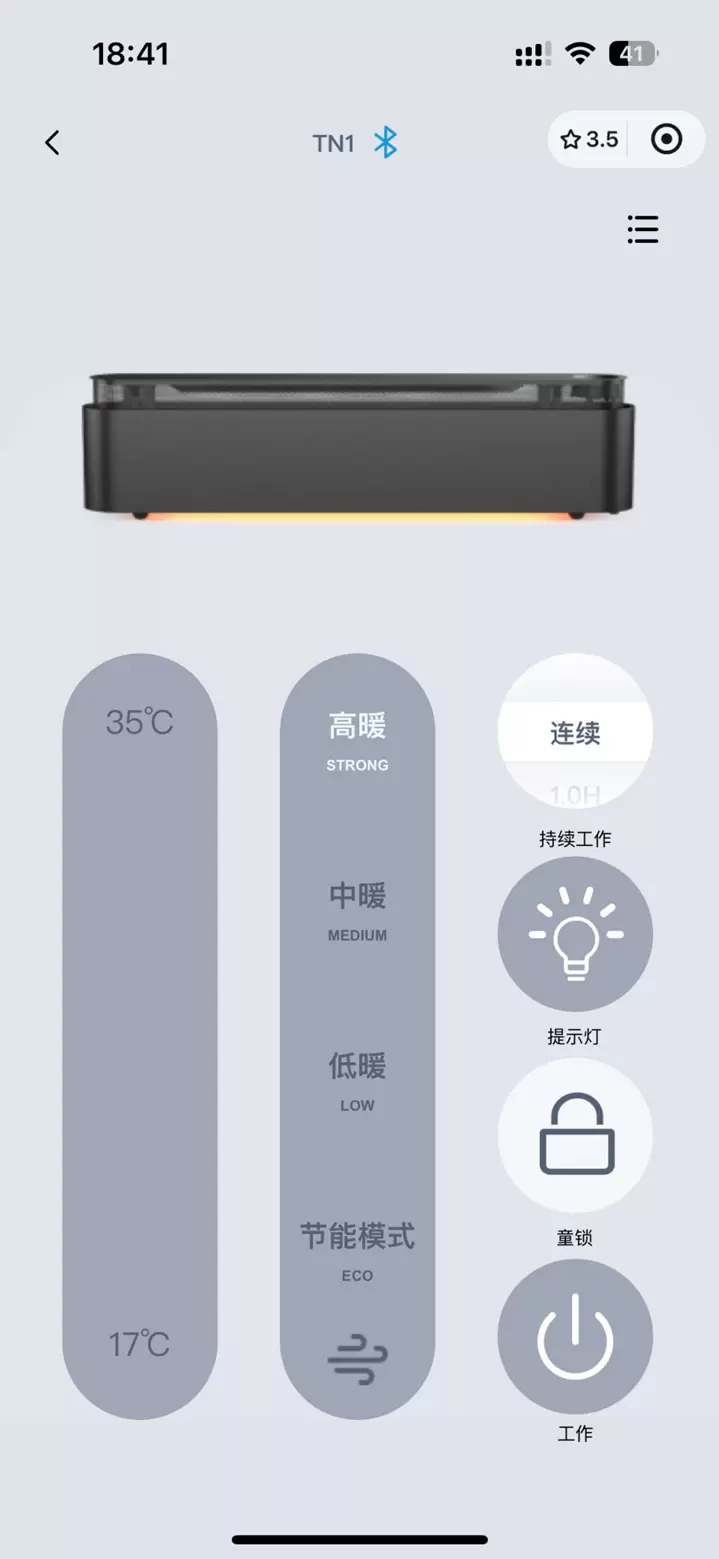The width and height of the screenshot is (719, 1559).
Task: Set temperature to 35℃ on the slider
Action: 140,722
